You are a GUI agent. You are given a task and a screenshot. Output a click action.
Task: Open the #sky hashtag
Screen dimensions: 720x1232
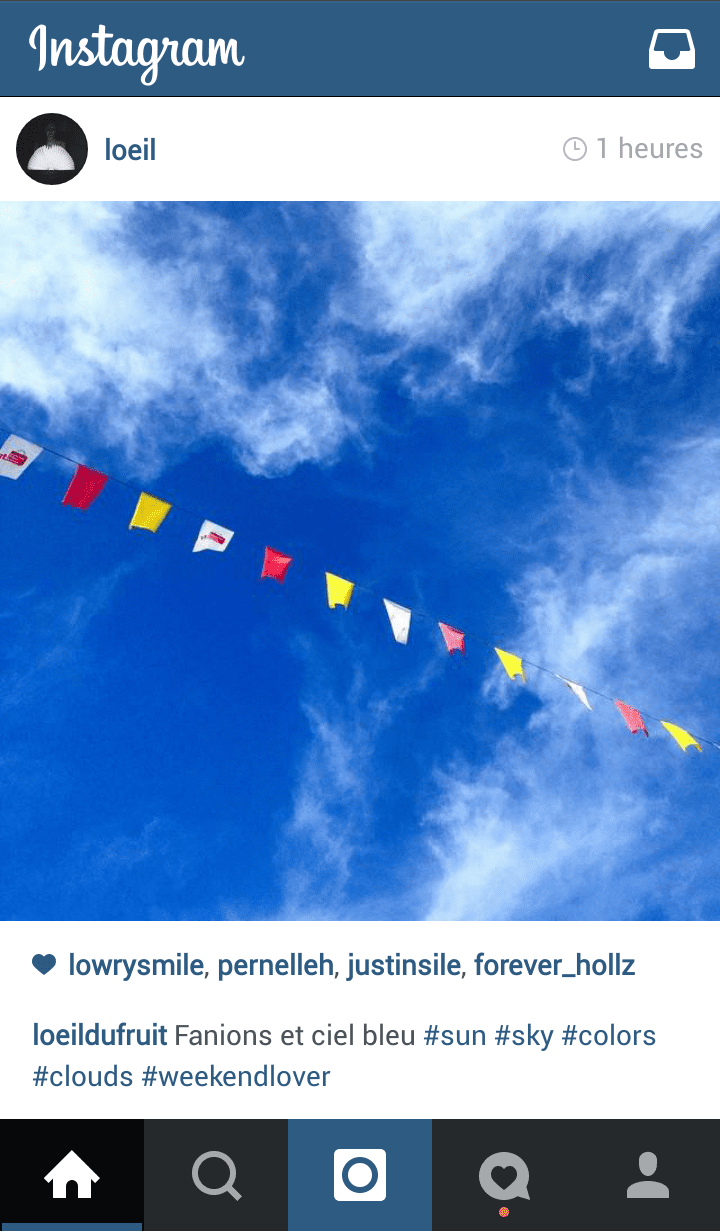[x=525, y=1035]
